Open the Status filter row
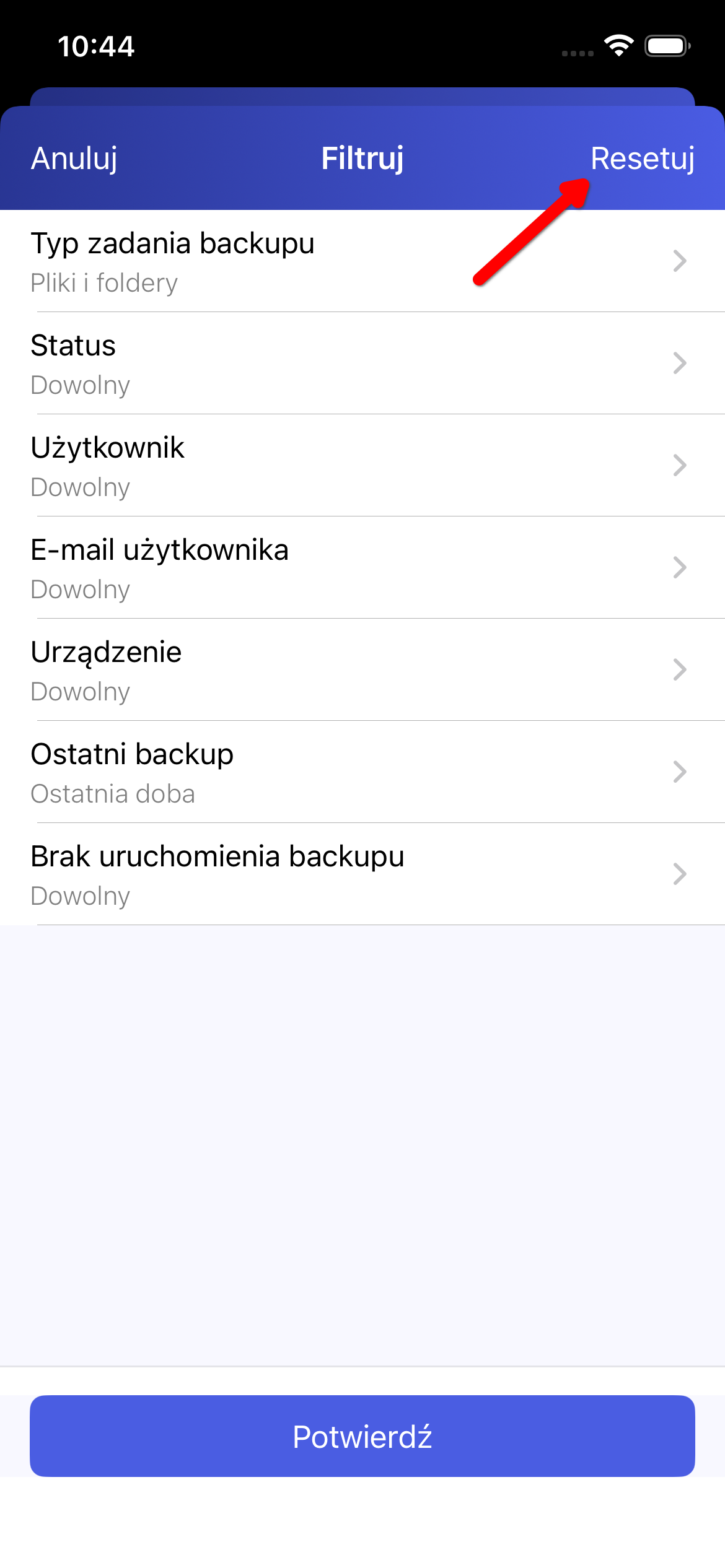Image resolution: width=725 pixels, height=1568 pixels. (362, 364)
